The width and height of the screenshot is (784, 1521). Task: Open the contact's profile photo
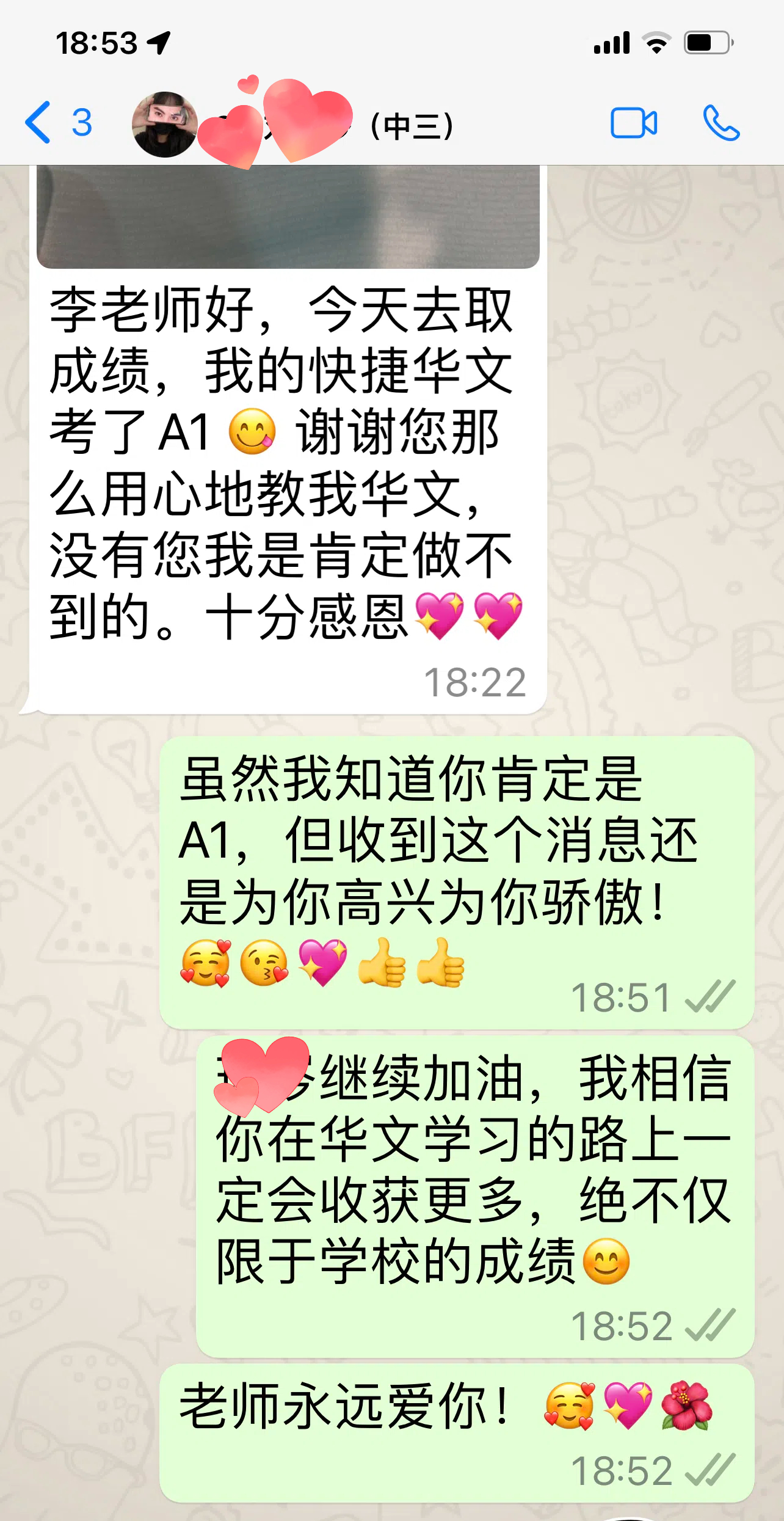point(165,125)
